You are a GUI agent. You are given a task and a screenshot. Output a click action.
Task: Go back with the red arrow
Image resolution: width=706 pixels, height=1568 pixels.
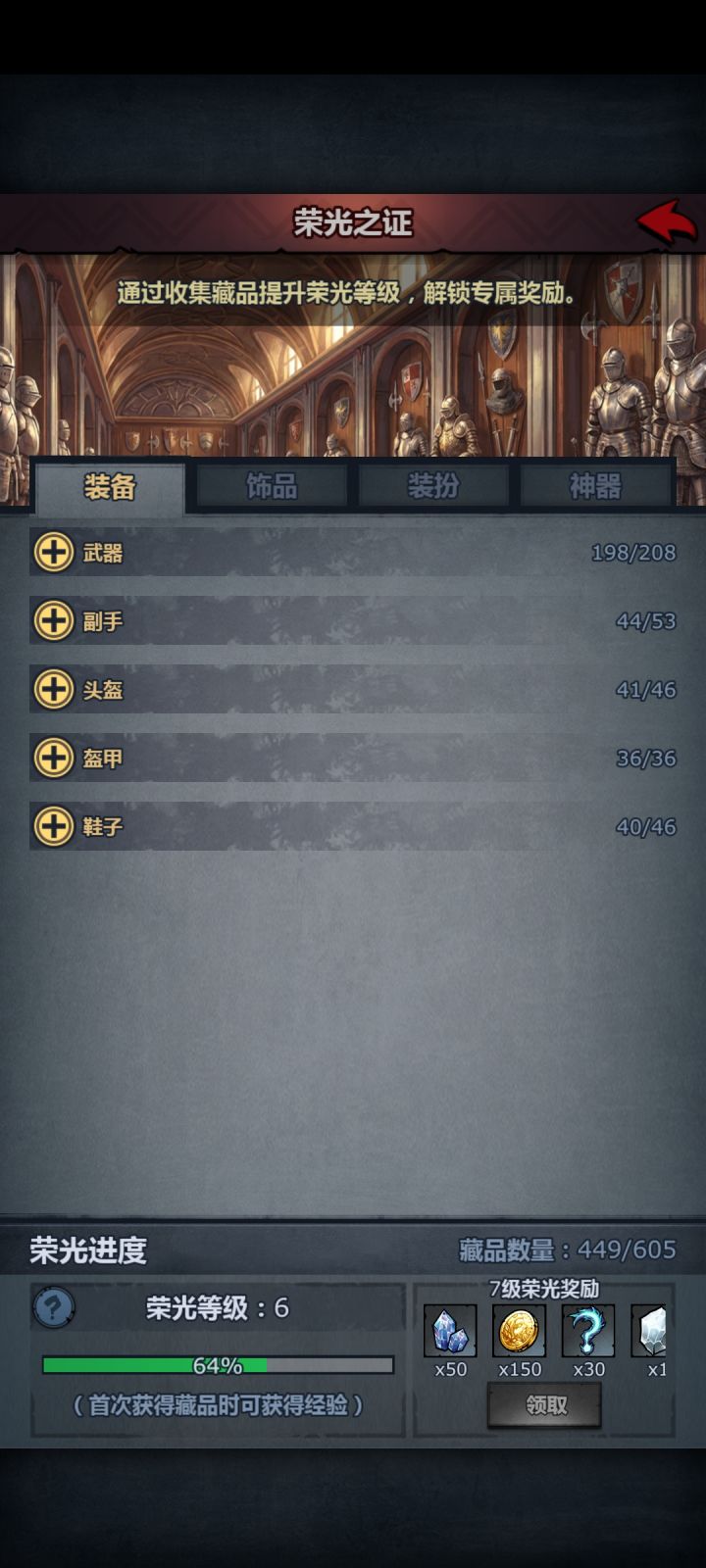(667, 221)
